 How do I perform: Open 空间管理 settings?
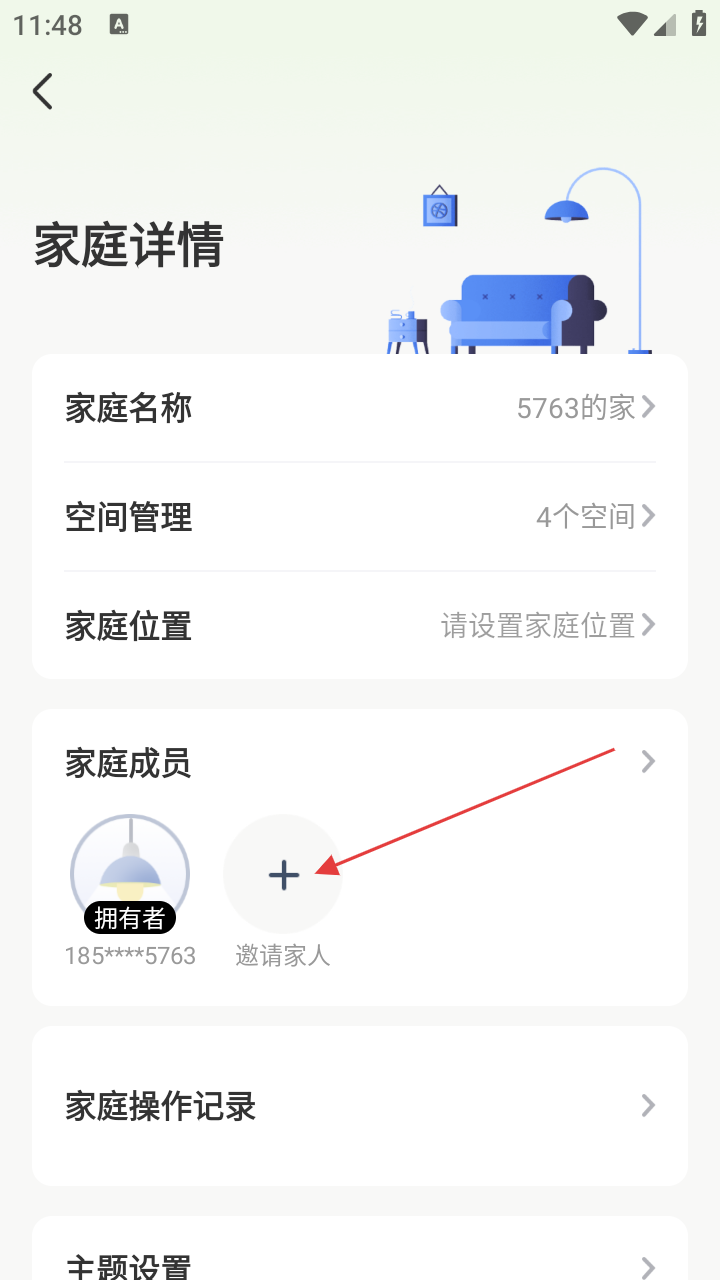pos(360,517)
